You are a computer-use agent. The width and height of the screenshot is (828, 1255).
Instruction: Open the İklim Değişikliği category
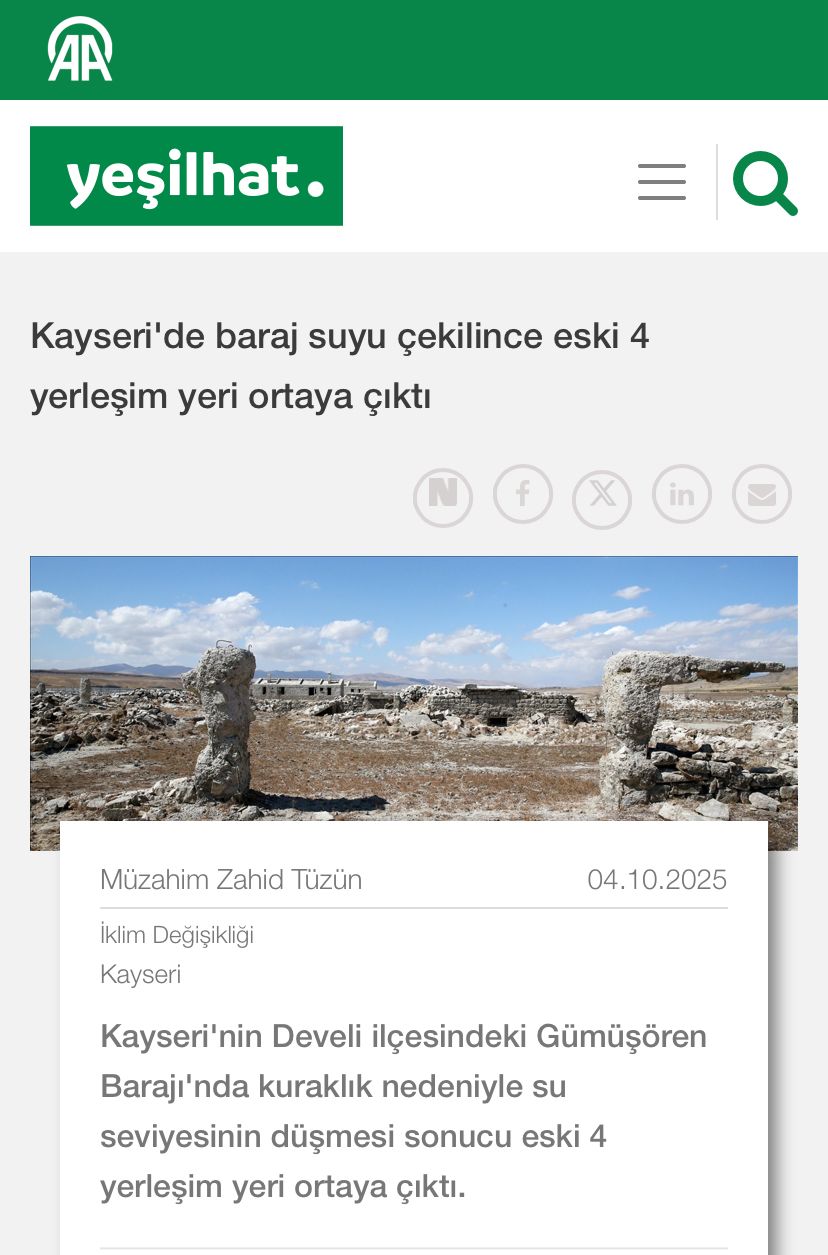coord(177,935)
